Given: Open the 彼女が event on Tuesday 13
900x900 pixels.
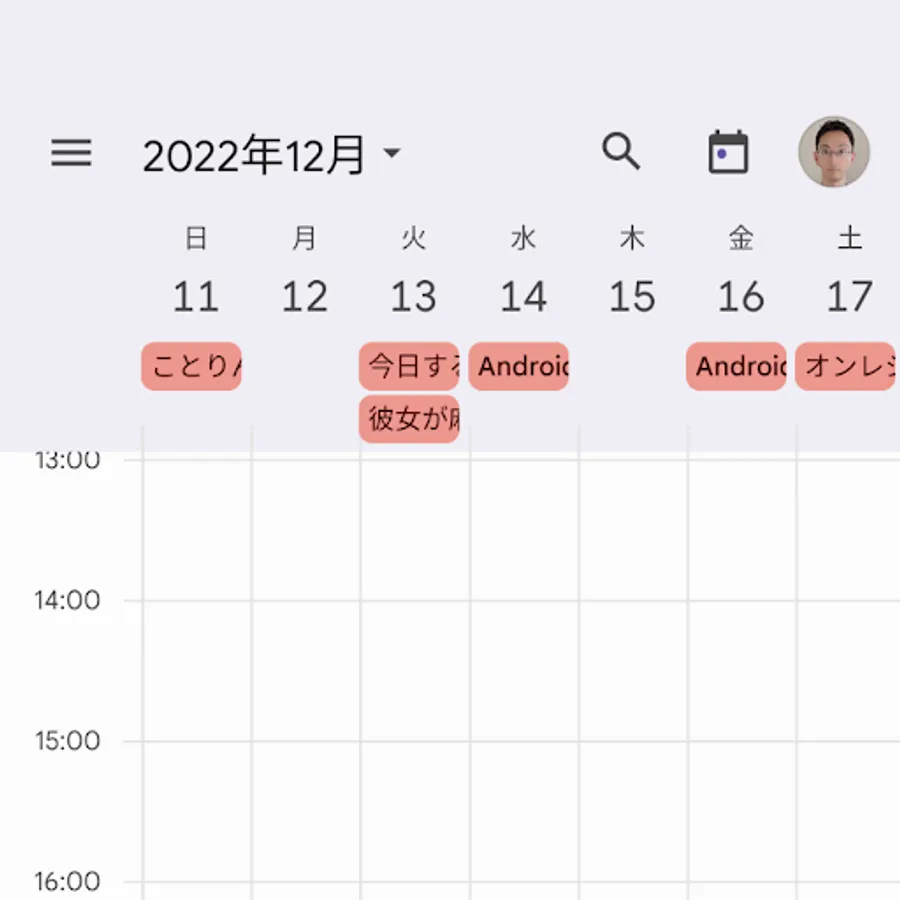Looking at the screenshot, I should [409, 418].
